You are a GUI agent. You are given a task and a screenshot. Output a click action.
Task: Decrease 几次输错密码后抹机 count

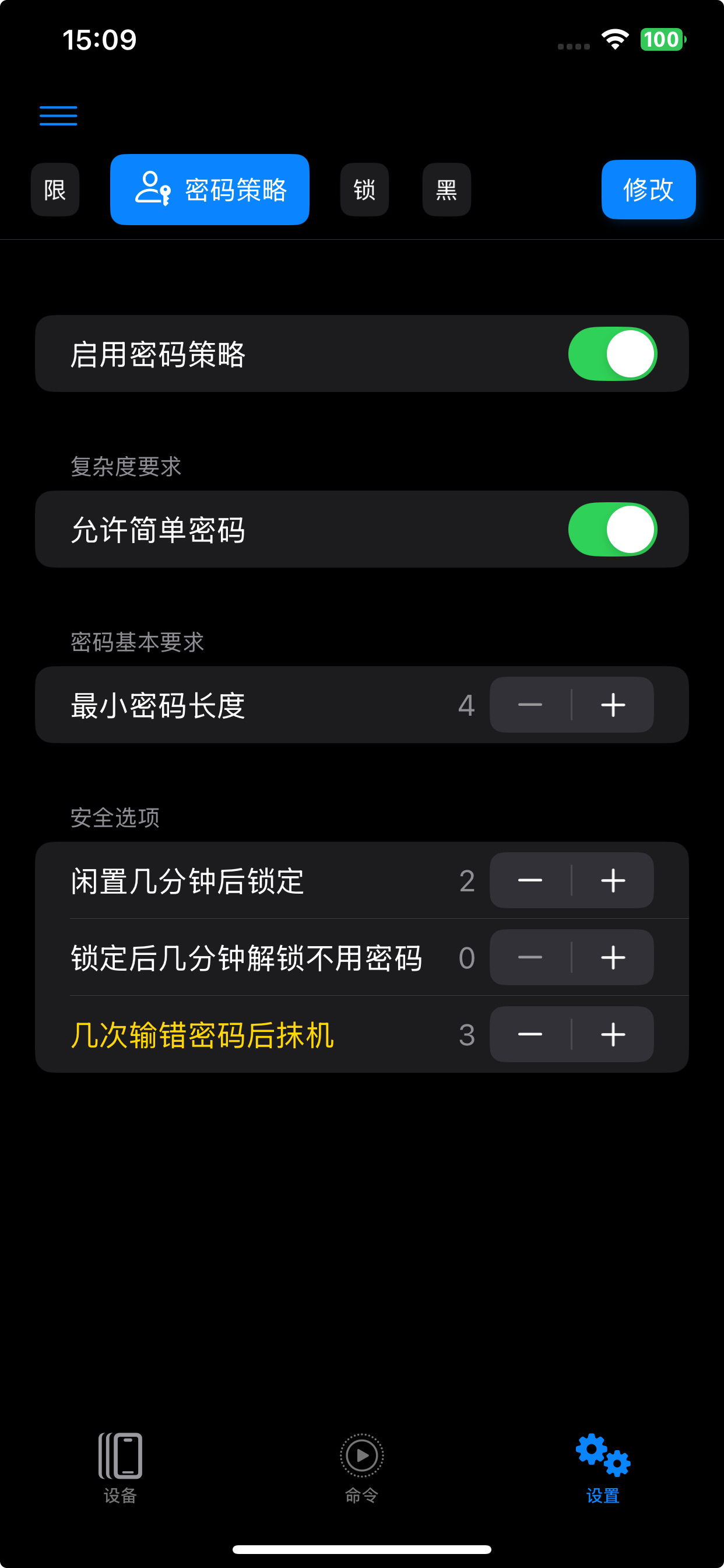[530, 1035]
